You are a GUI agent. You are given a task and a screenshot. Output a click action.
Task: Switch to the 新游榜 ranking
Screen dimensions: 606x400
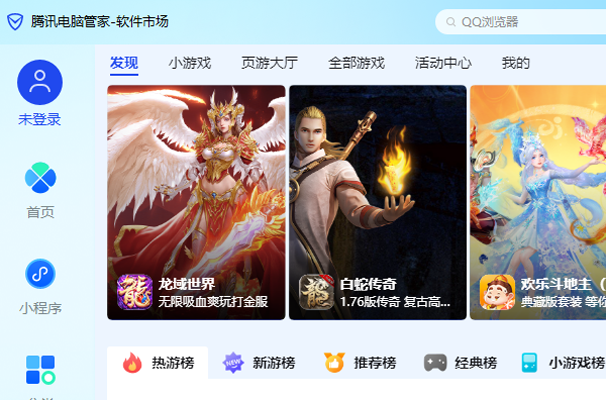pyautogui.click(x=259, y=363)
